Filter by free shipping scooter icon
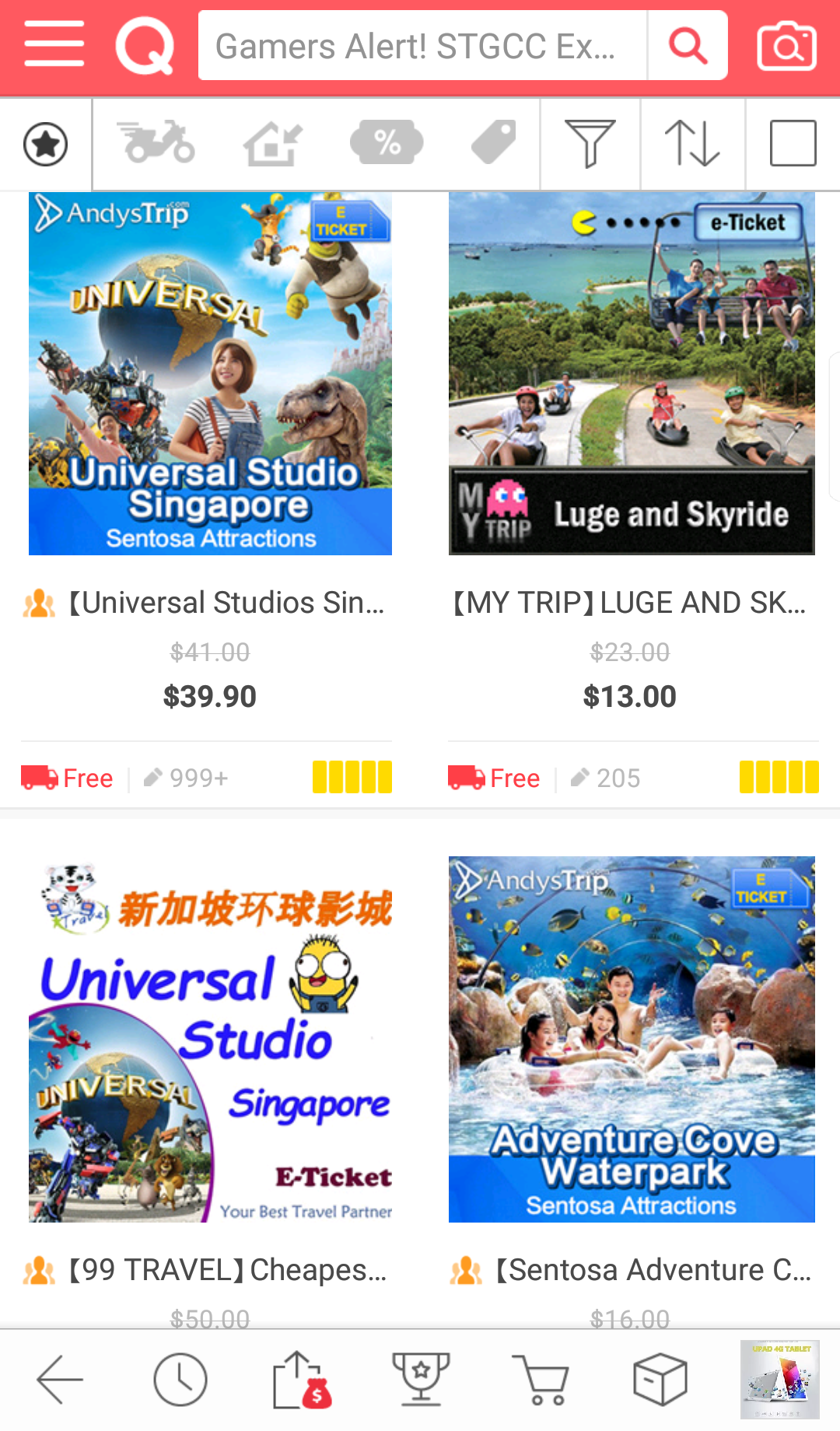Image resolution: width=840 pixels, height=1431 pixels. [156, 143]
